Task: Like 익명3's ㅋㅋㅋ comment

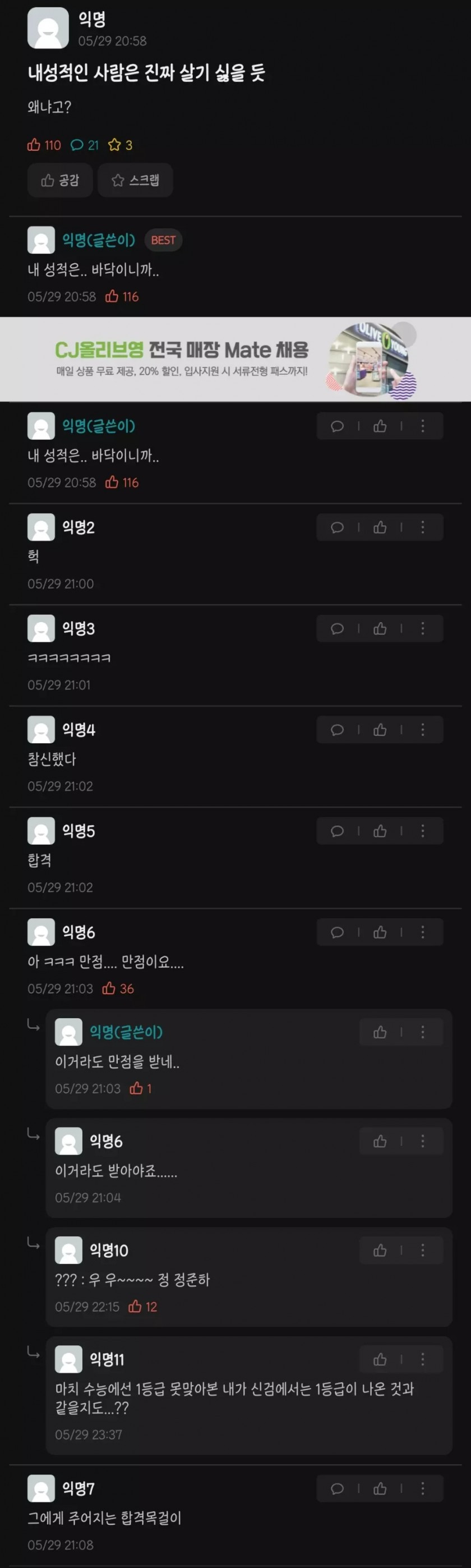Action: click(x=380, y=629)
